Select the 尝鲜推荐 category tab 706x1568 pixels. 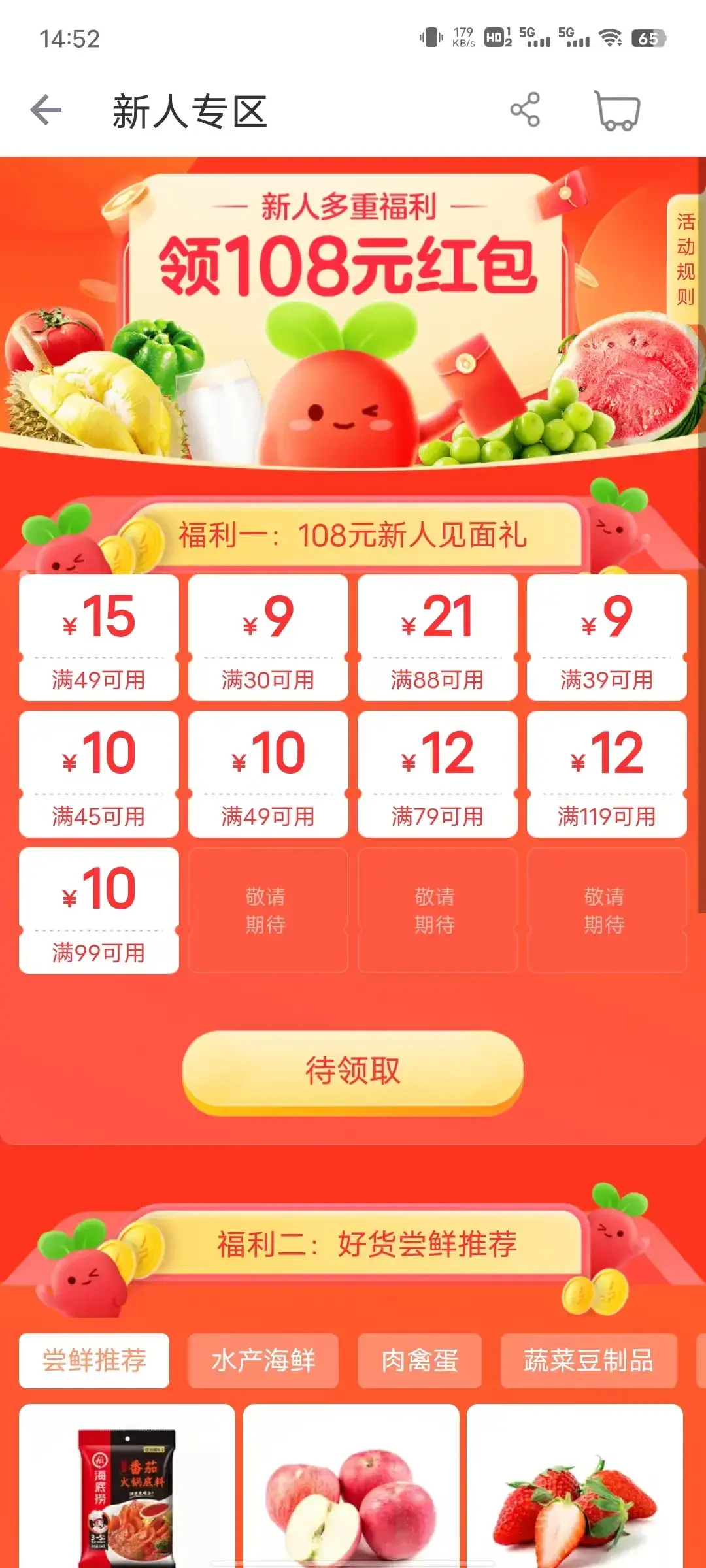[x=94, y=1361]
